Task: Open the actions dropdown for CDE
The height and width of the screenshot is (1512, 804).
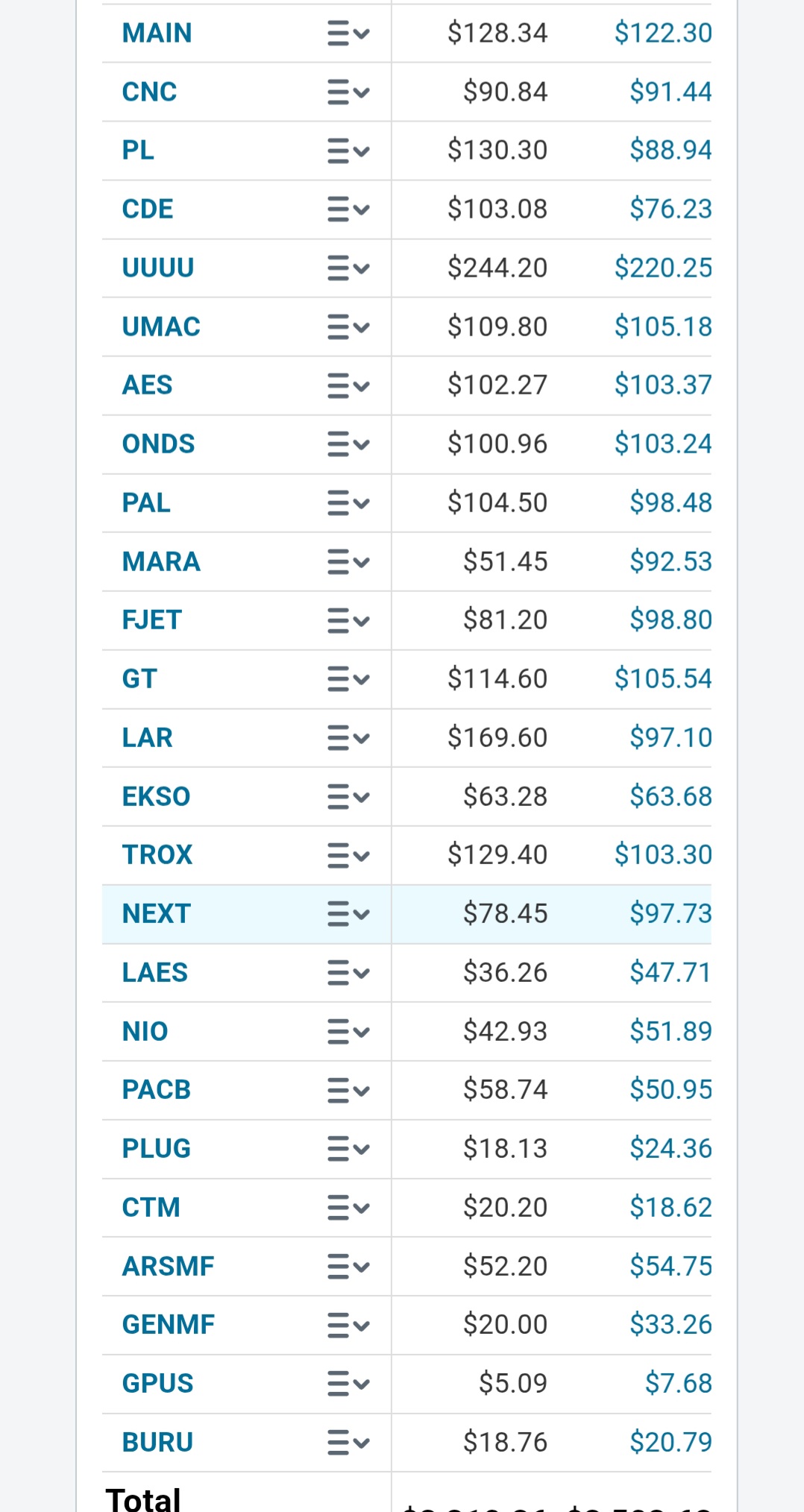Action: click(x=348, y=210)
